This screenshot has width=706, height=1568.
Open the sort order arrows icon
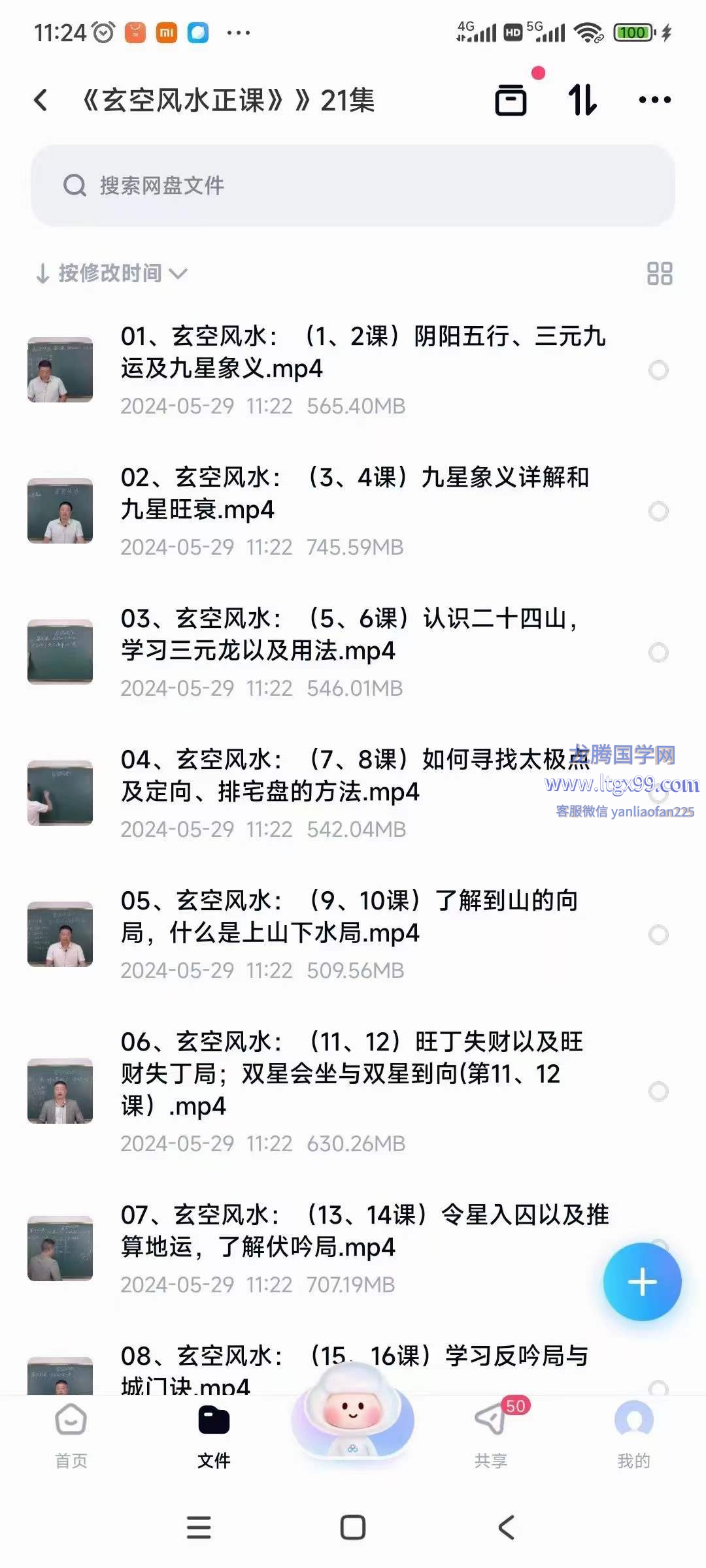582,100
